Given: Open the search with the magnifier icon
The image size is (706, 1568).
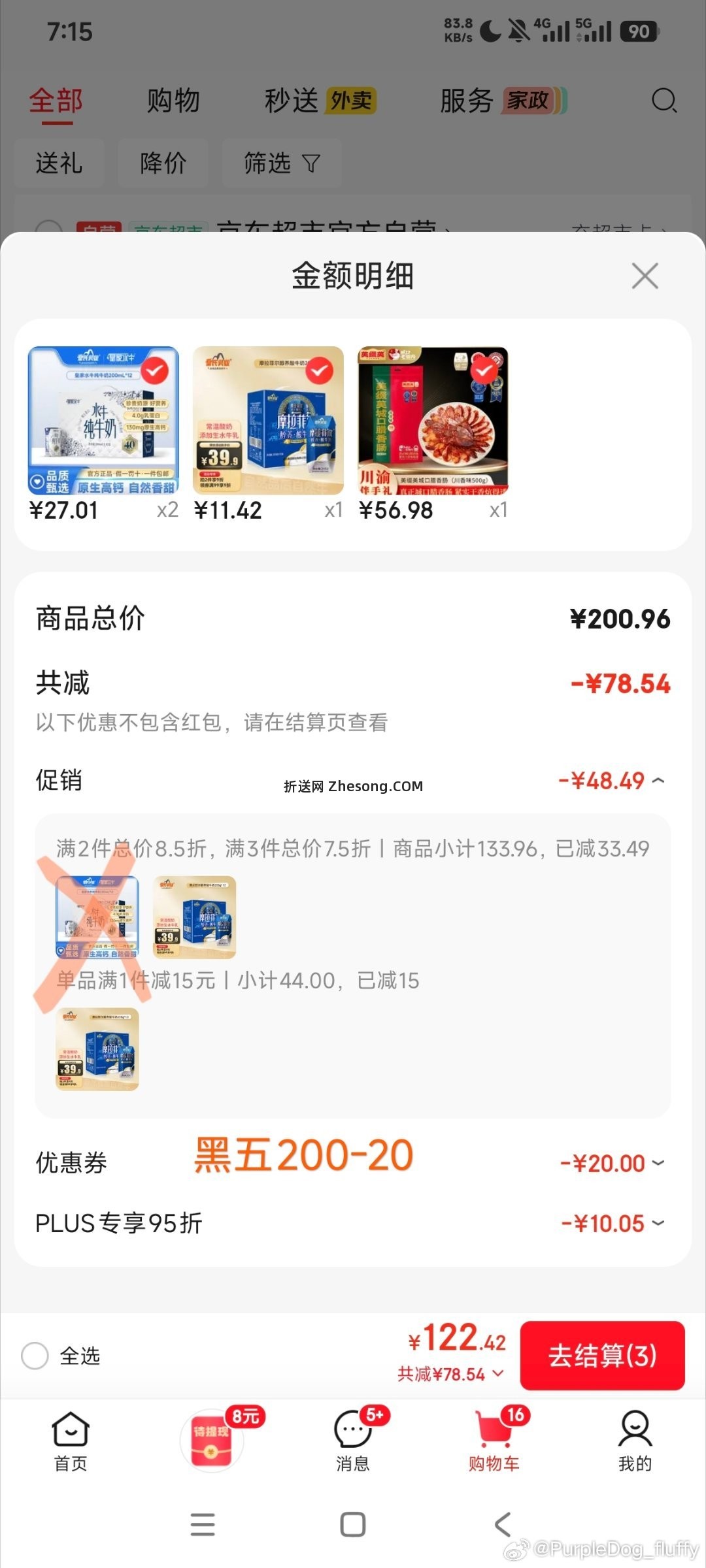Looking at the screenshot, I should [664, 101].
